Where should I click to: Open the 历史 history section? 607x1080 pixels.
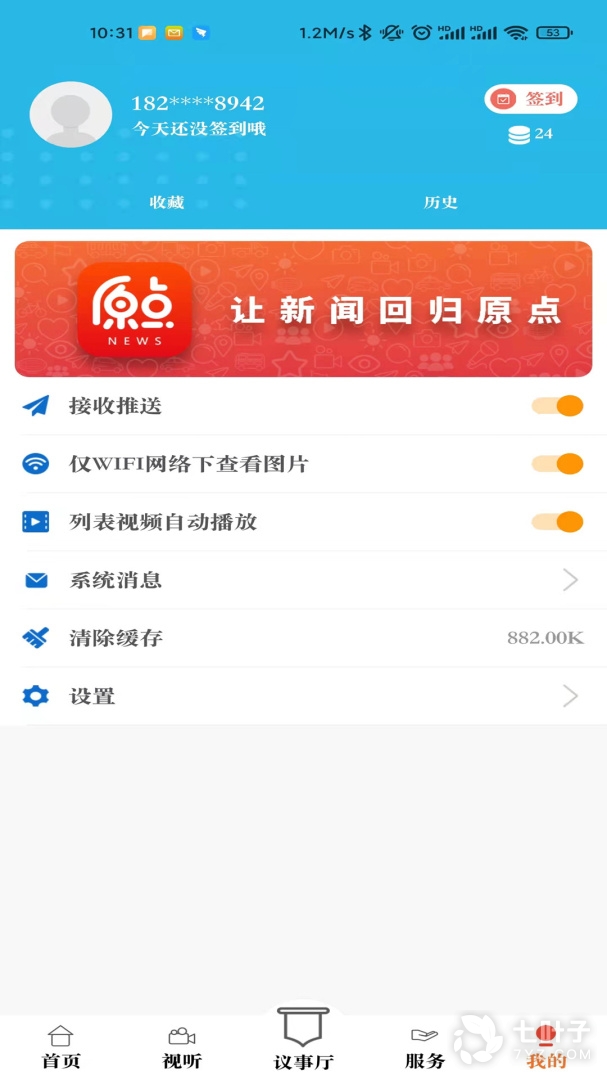(440, 202)
